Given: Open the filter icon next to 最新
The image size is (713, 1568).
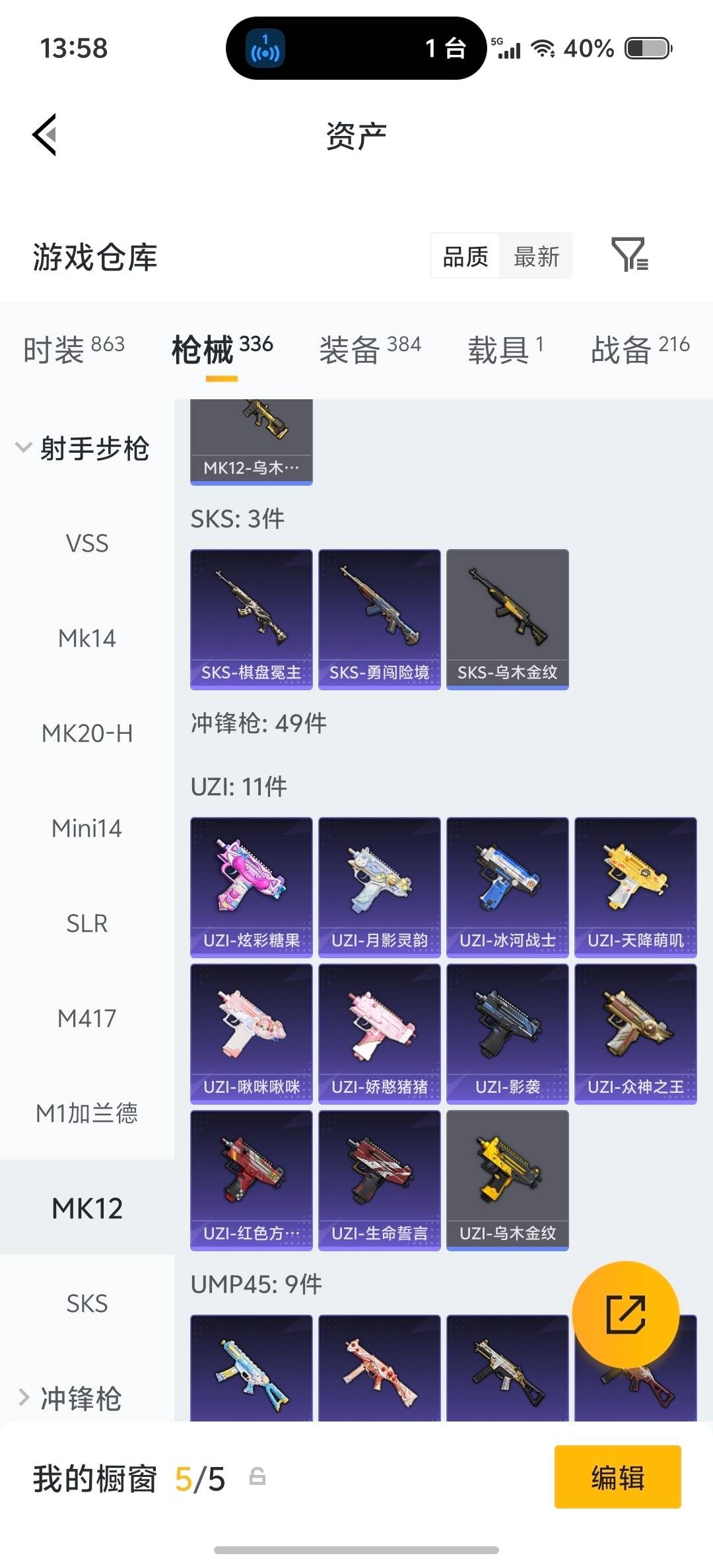Looking at the screenshot, I should (632, 256).
